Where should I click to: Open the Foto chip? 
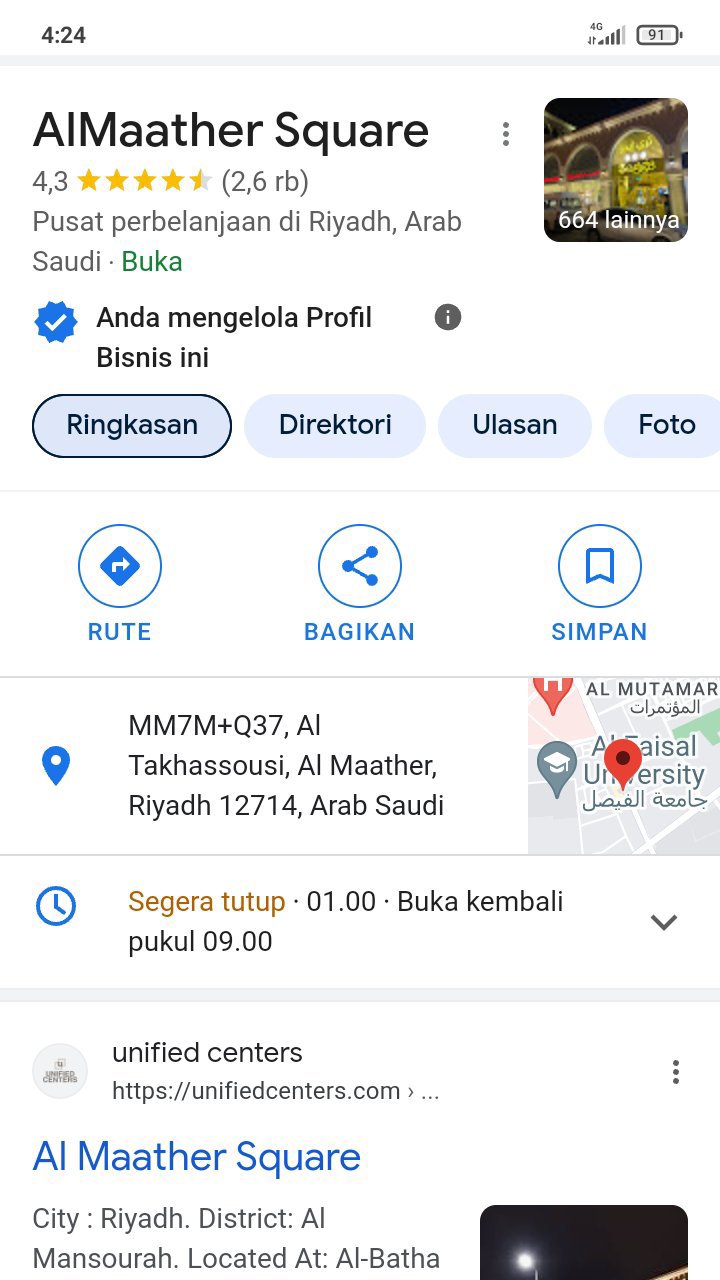click(x=666, y=425)
